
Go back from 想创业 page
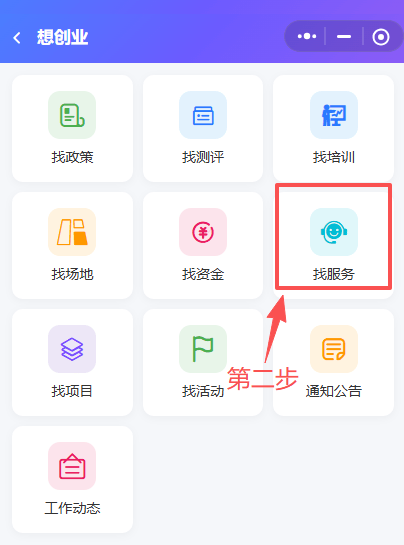[17, 38]
